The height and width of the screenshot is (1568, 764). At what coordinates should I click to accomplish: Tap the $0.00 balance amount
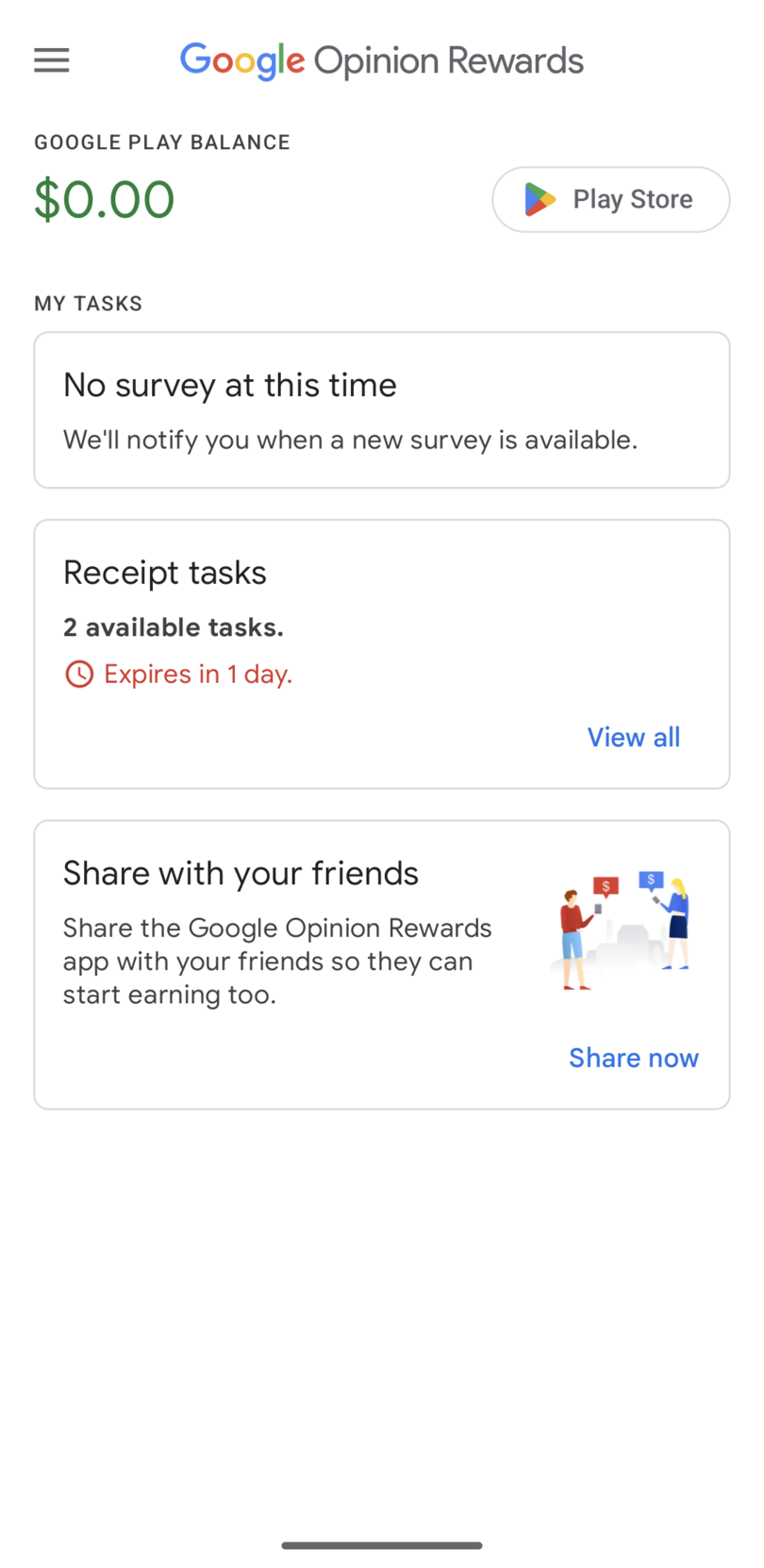click(104, 199)
